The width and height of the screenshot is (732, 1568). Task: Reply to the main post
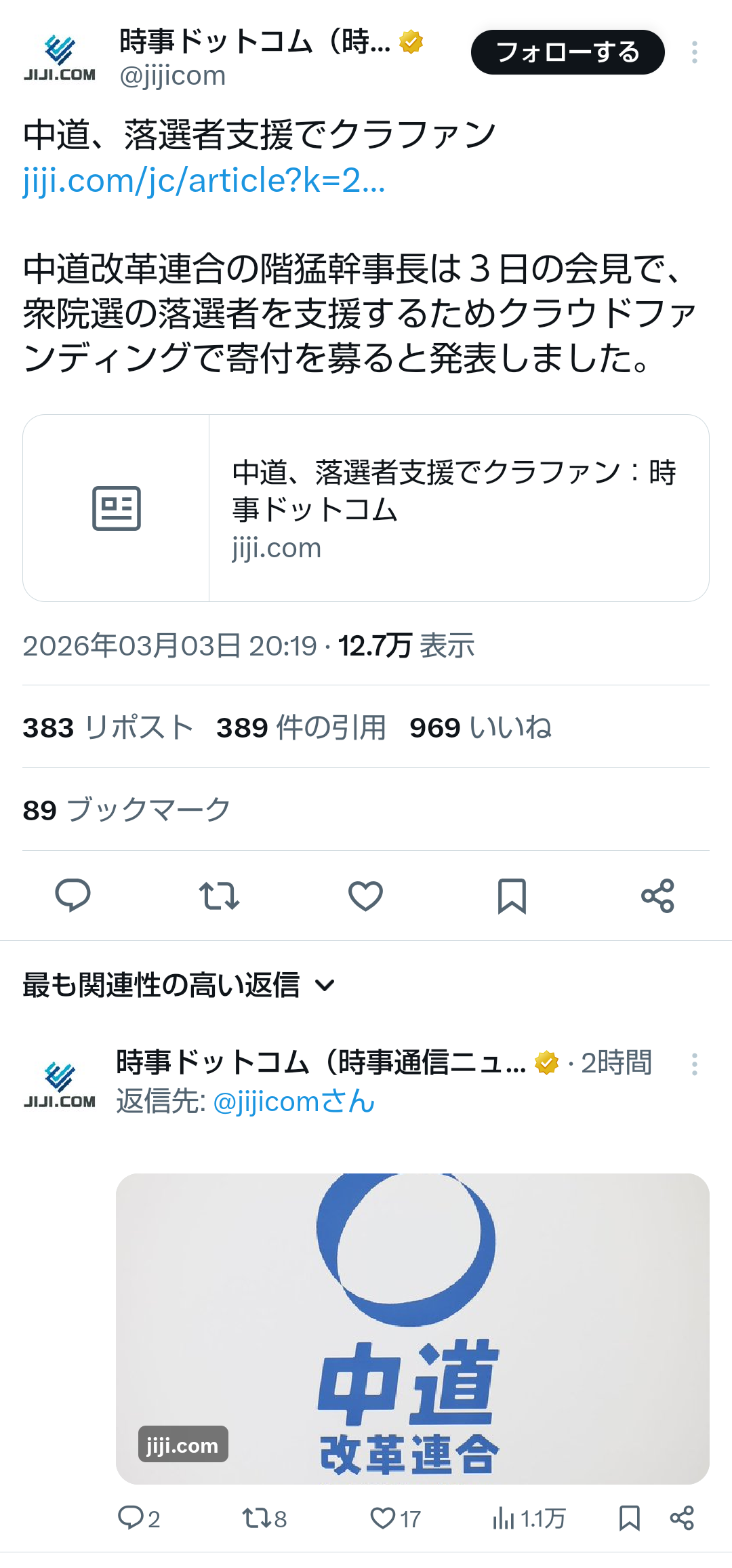pos(73,896)
